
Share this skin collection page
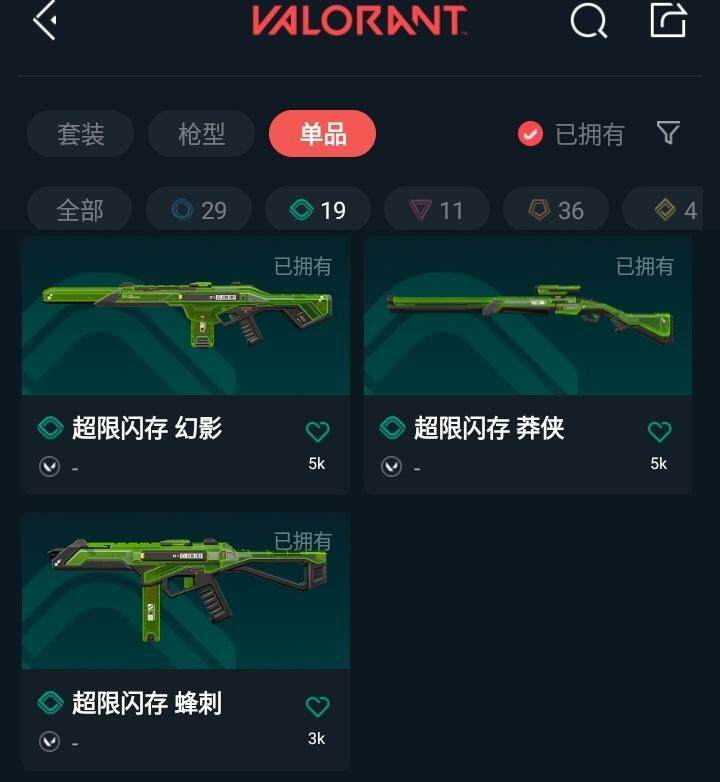coord(668,20)
